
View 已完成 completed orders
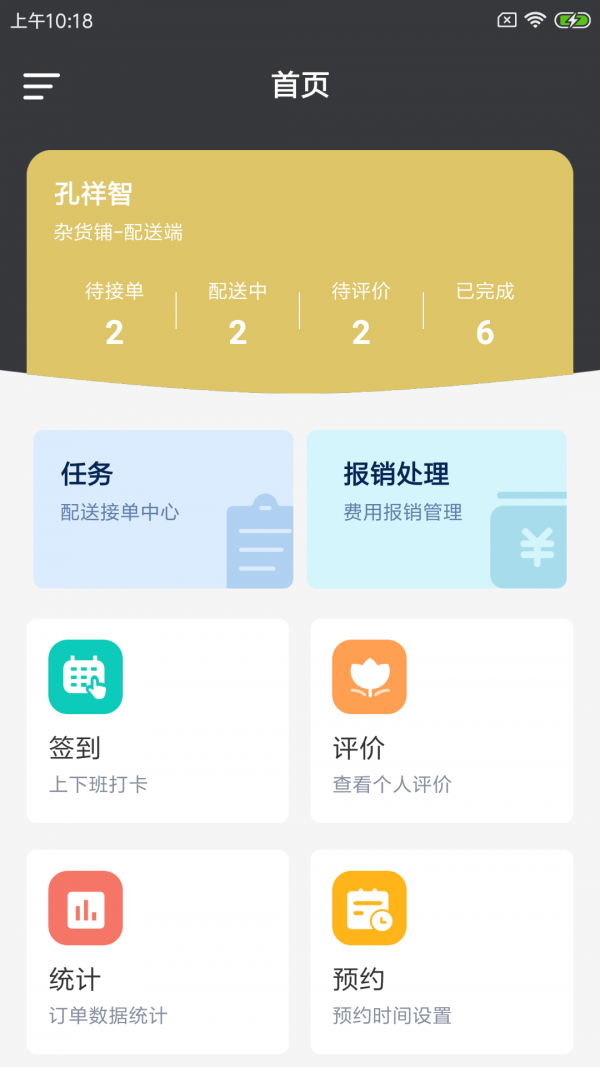click(485, 313)
